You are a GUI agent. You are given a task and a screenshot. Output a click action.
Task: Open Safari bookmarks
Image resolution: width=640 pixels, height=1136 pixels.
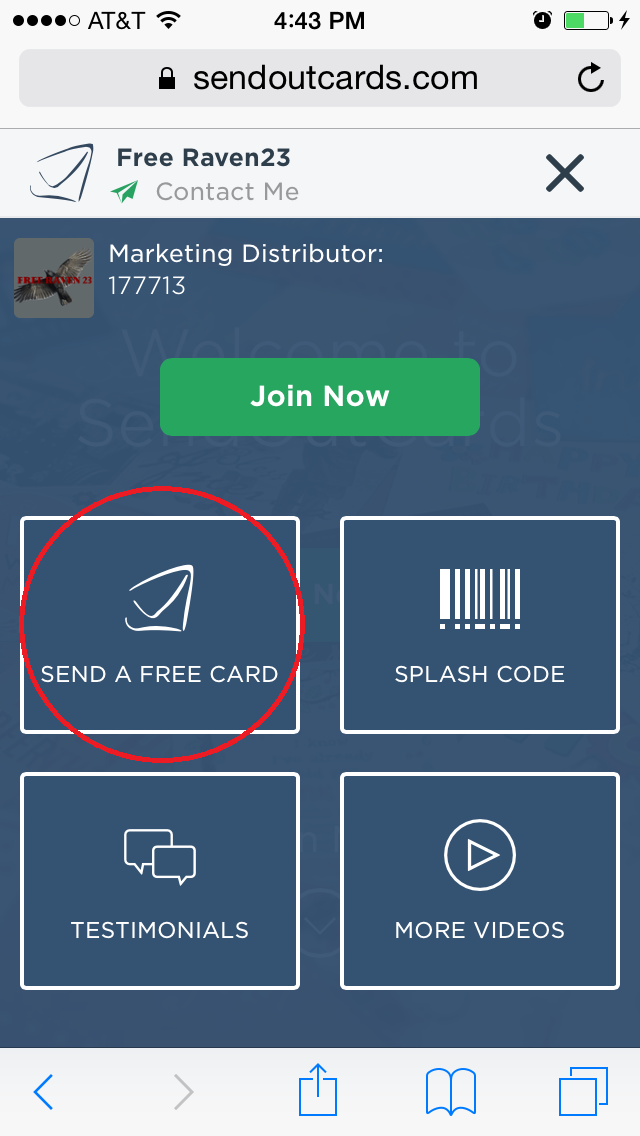[x=450, y=1091]
